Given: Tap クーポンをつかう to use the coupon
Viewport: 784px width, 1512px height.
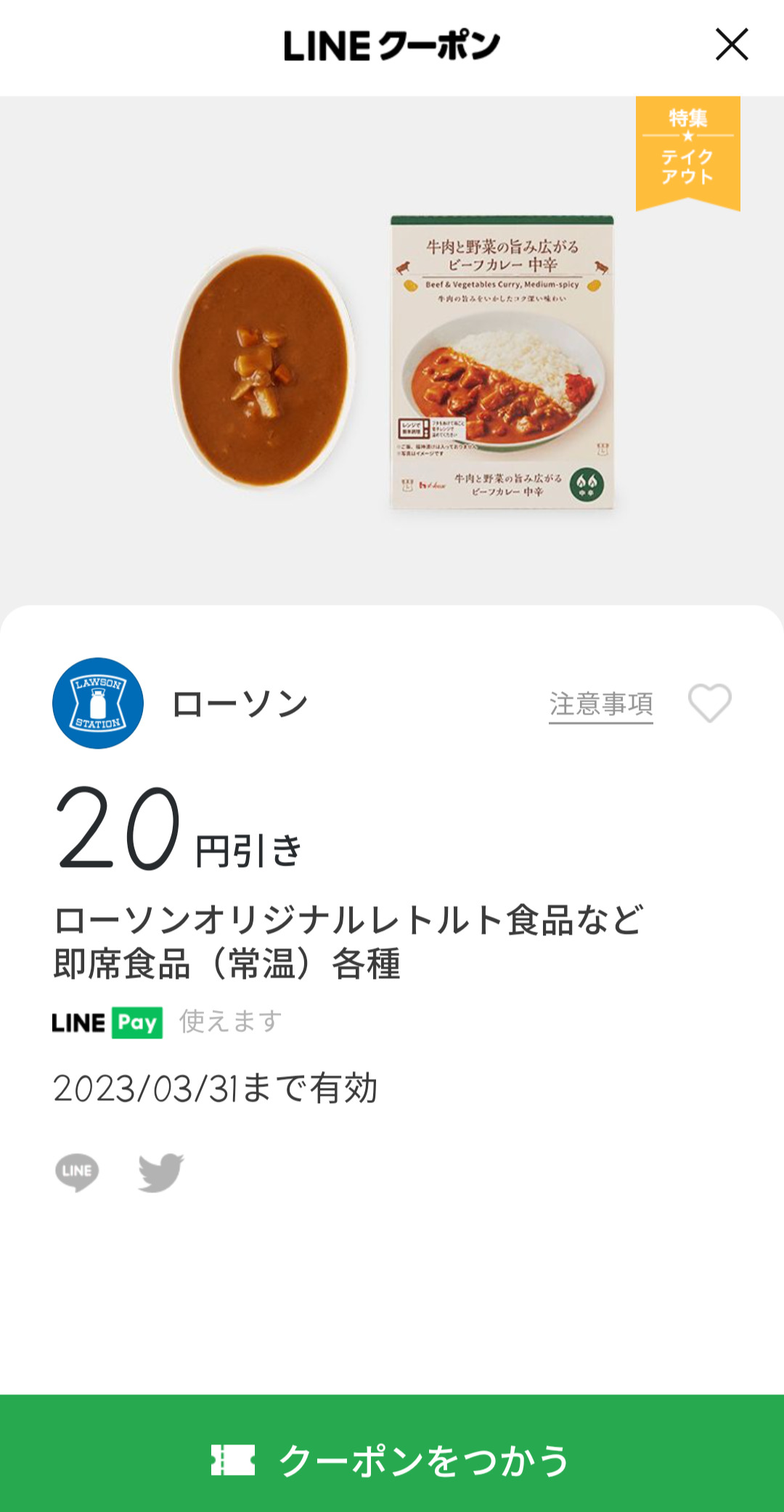Looking at the screenshot, I should click(x=392, y=1453).
